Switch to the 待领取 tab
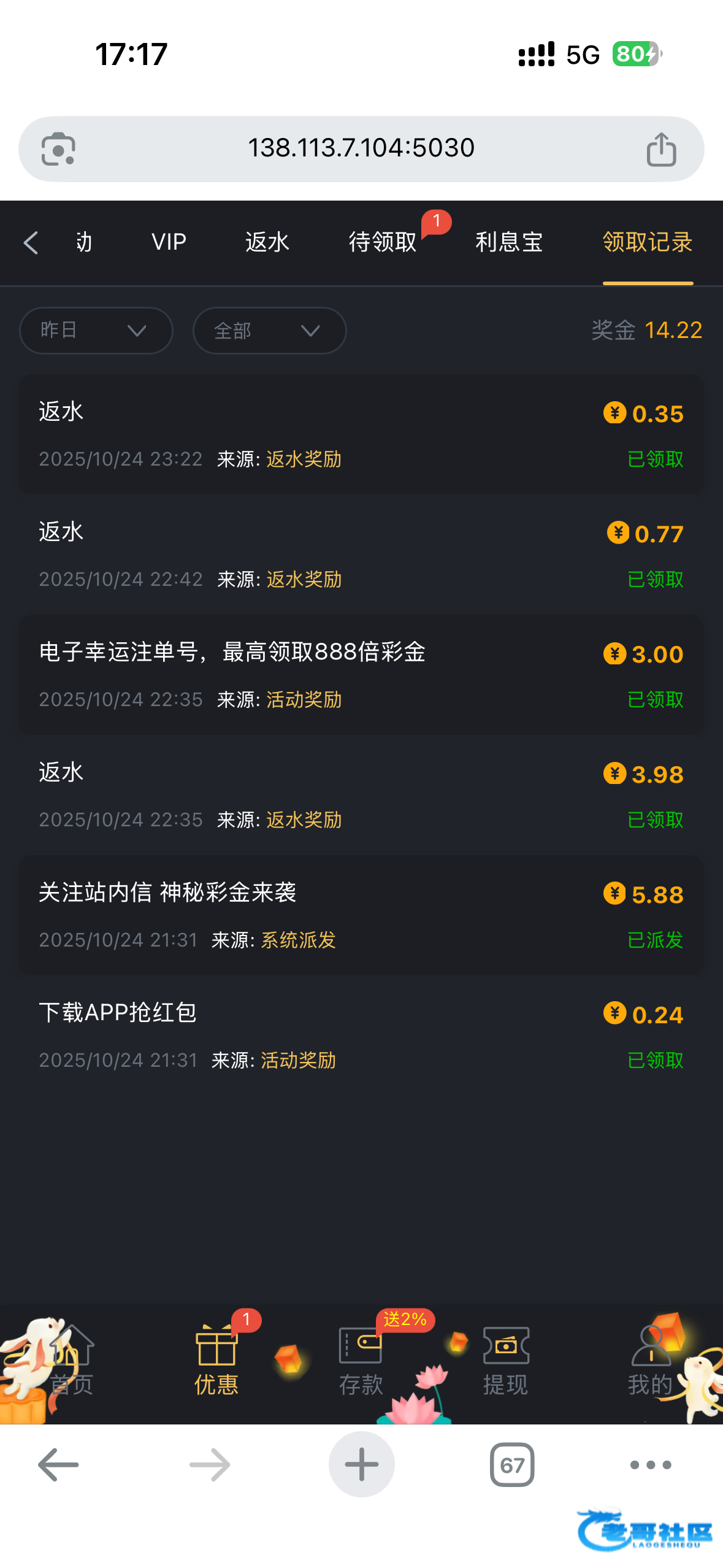Viewport: 723px width, 1568px height. 383,242
